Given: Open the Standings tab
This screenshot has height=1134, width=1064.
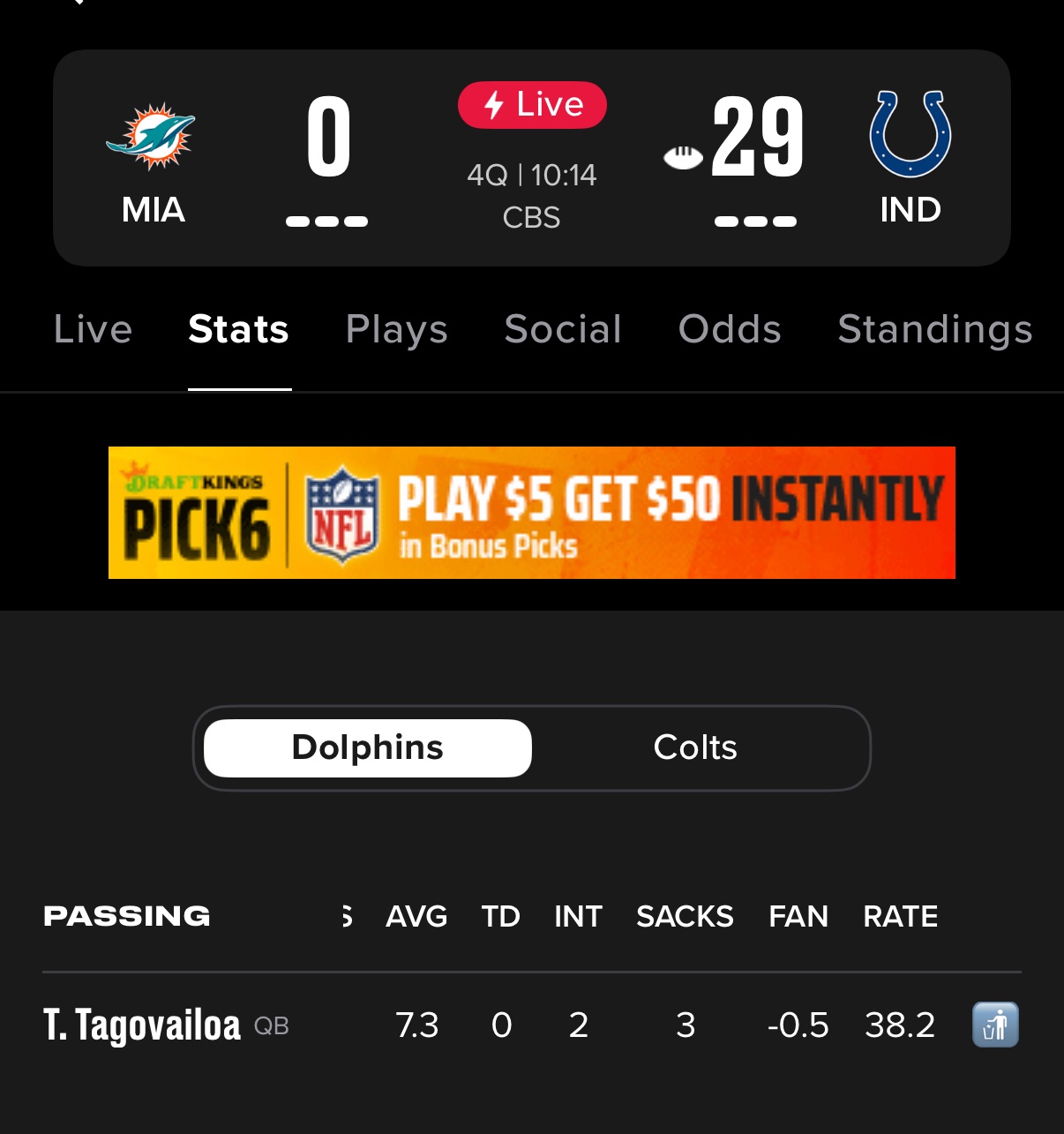Looking at the screenshot, I should tap(934, 329).
